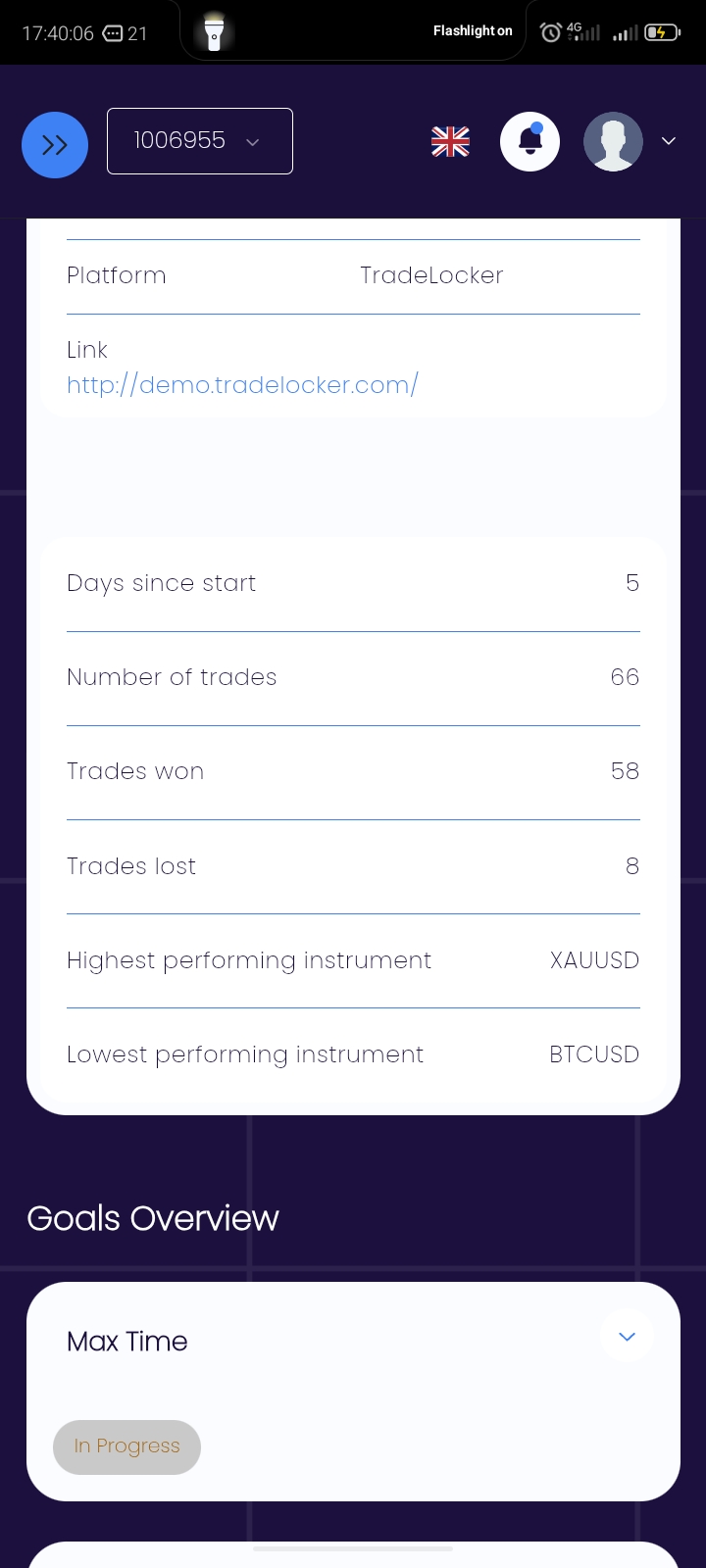The image size is (706, 1568).
Task: Expand the sidebar with the double-arrow button
Action: click(x=55, y=145)
